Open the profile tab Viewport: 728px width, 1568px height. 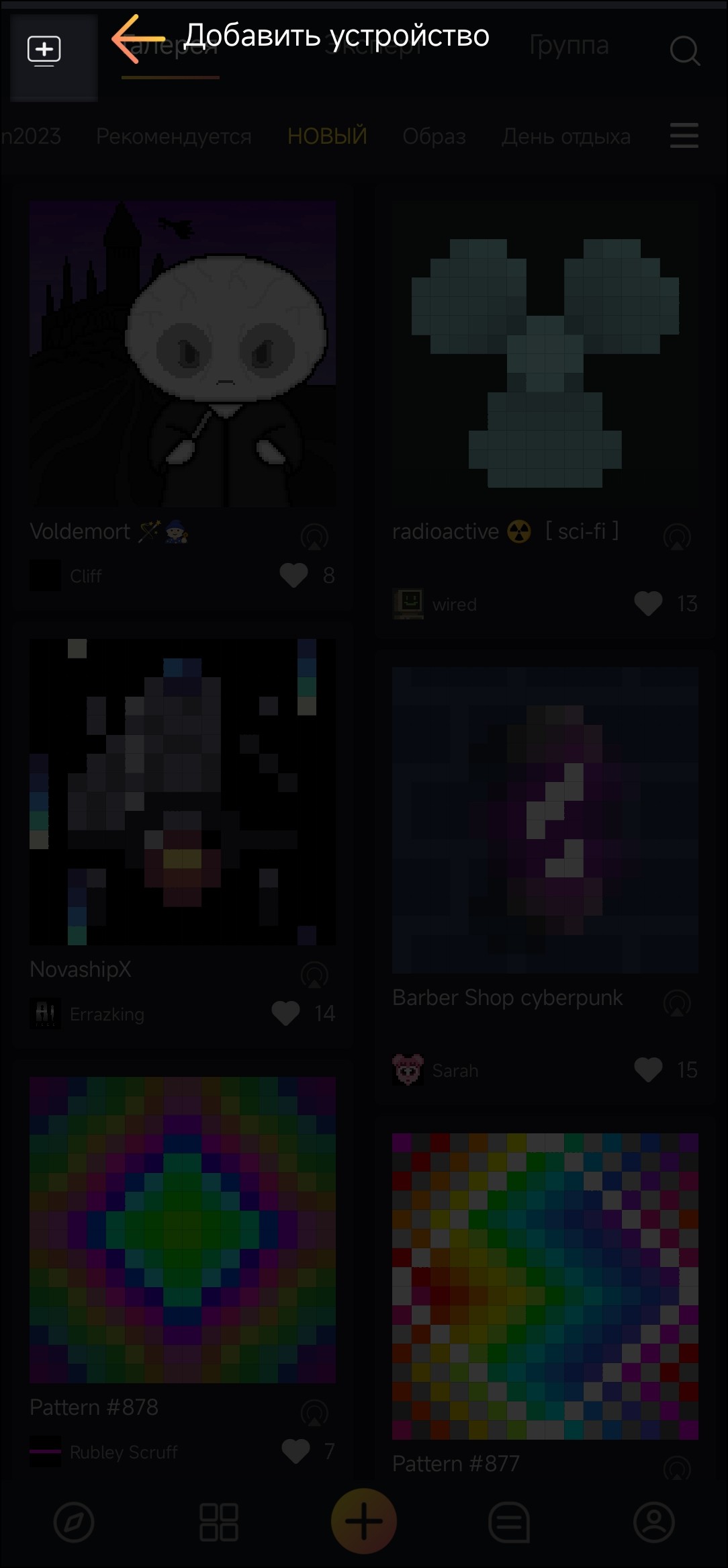tap(654, 1522)
